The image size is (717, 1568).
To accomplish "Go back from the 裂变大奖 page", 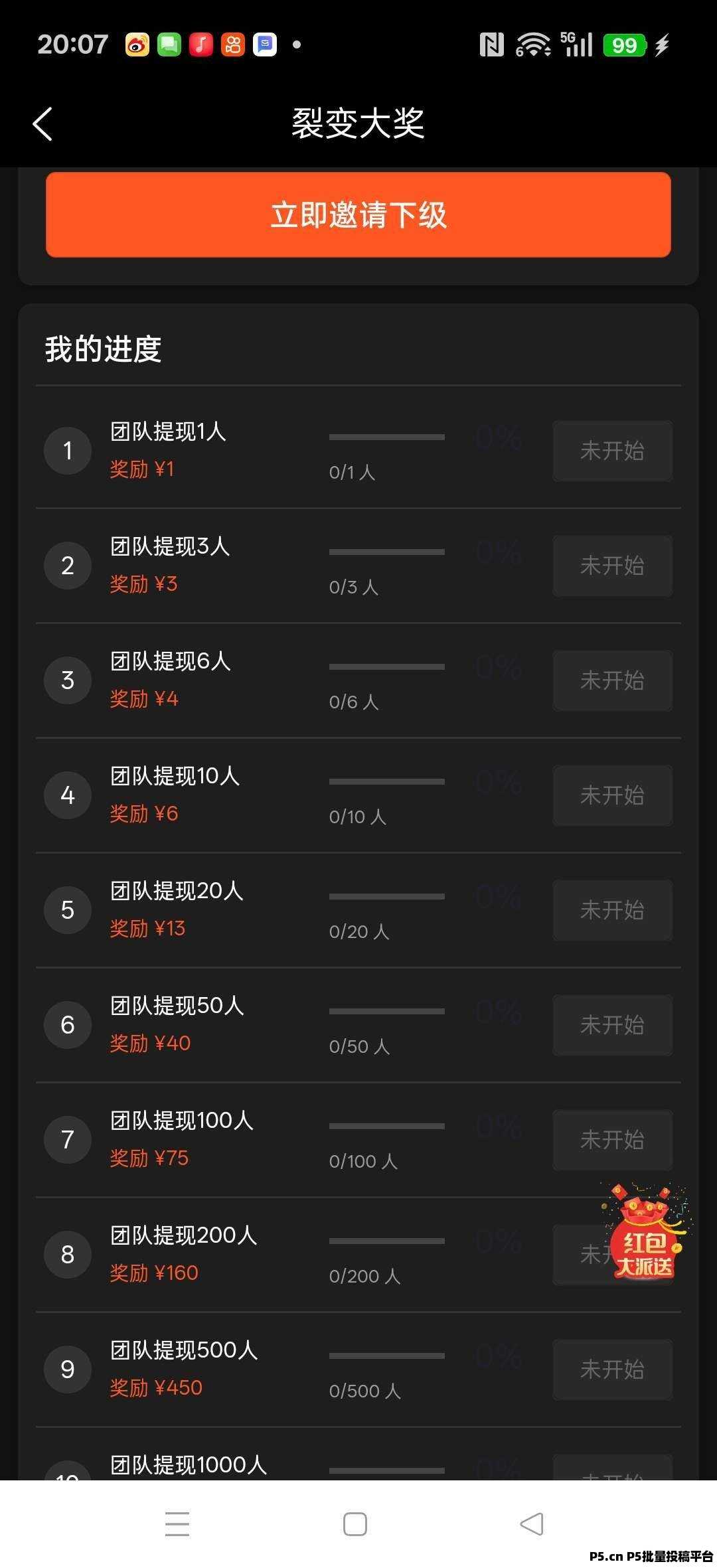I will click(x=42, y=124).
